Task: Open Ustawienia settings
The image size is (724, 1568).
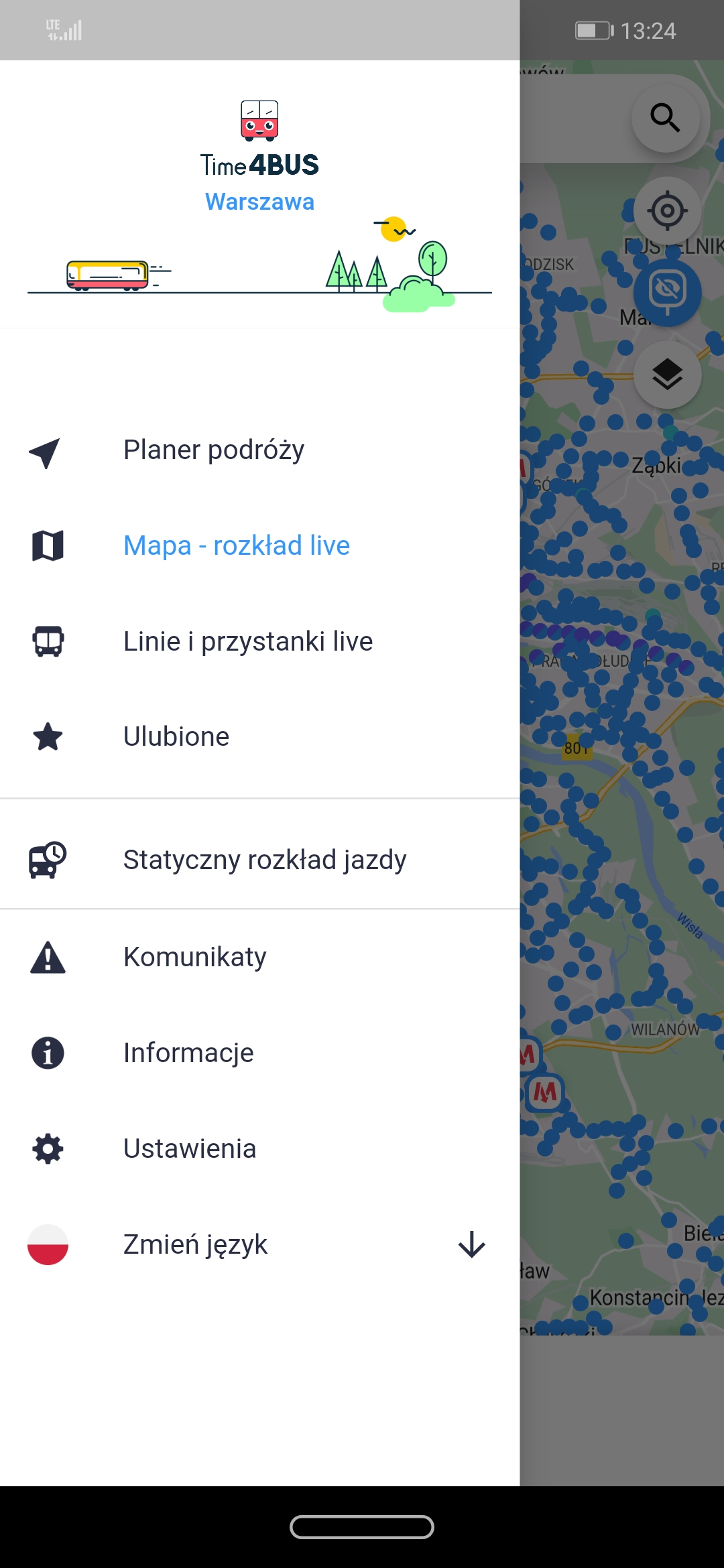Action: point(259,1149)
